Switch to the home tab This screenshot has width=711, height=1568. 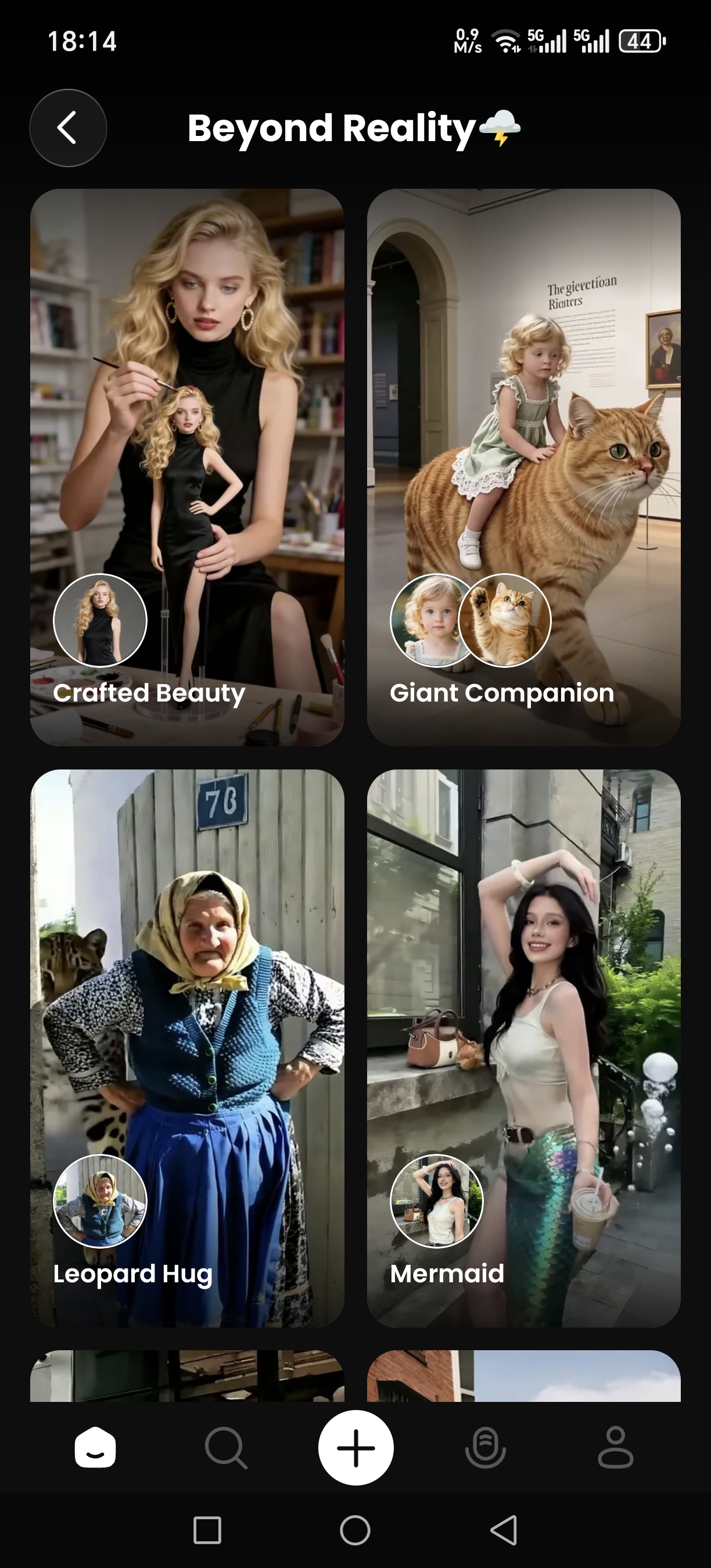(x=95, y=1447)
